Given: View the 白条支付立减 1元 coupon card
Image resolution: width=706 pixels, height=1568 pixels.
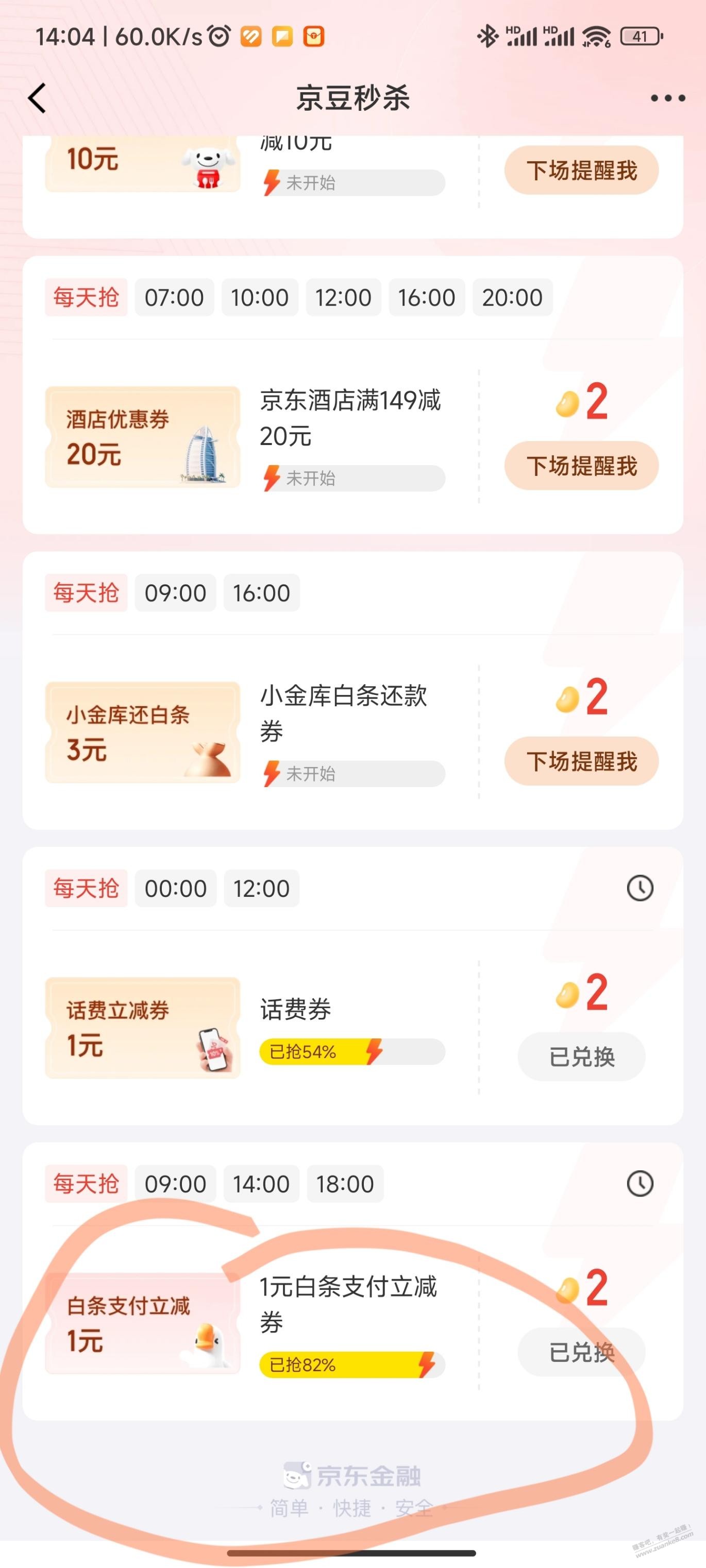Looking at the screenshot, I should pyautogui.click(x=143, y=1323).
